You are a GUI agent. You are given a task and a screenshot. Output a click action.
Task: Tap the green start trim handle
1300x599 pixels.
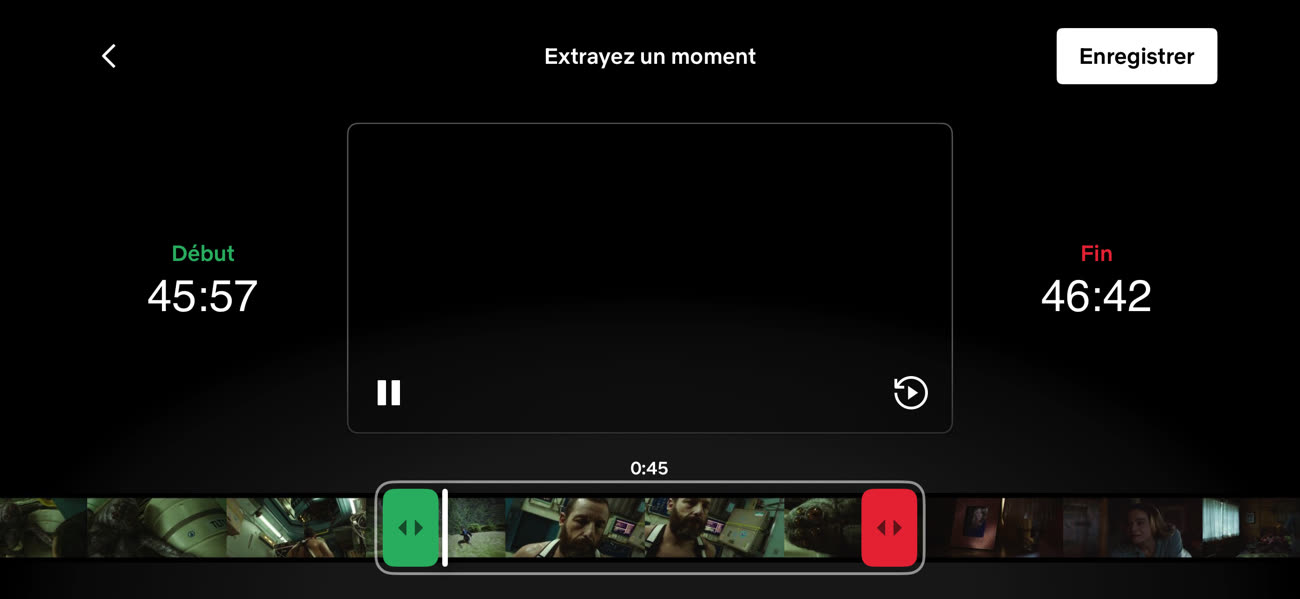[411, 528]
